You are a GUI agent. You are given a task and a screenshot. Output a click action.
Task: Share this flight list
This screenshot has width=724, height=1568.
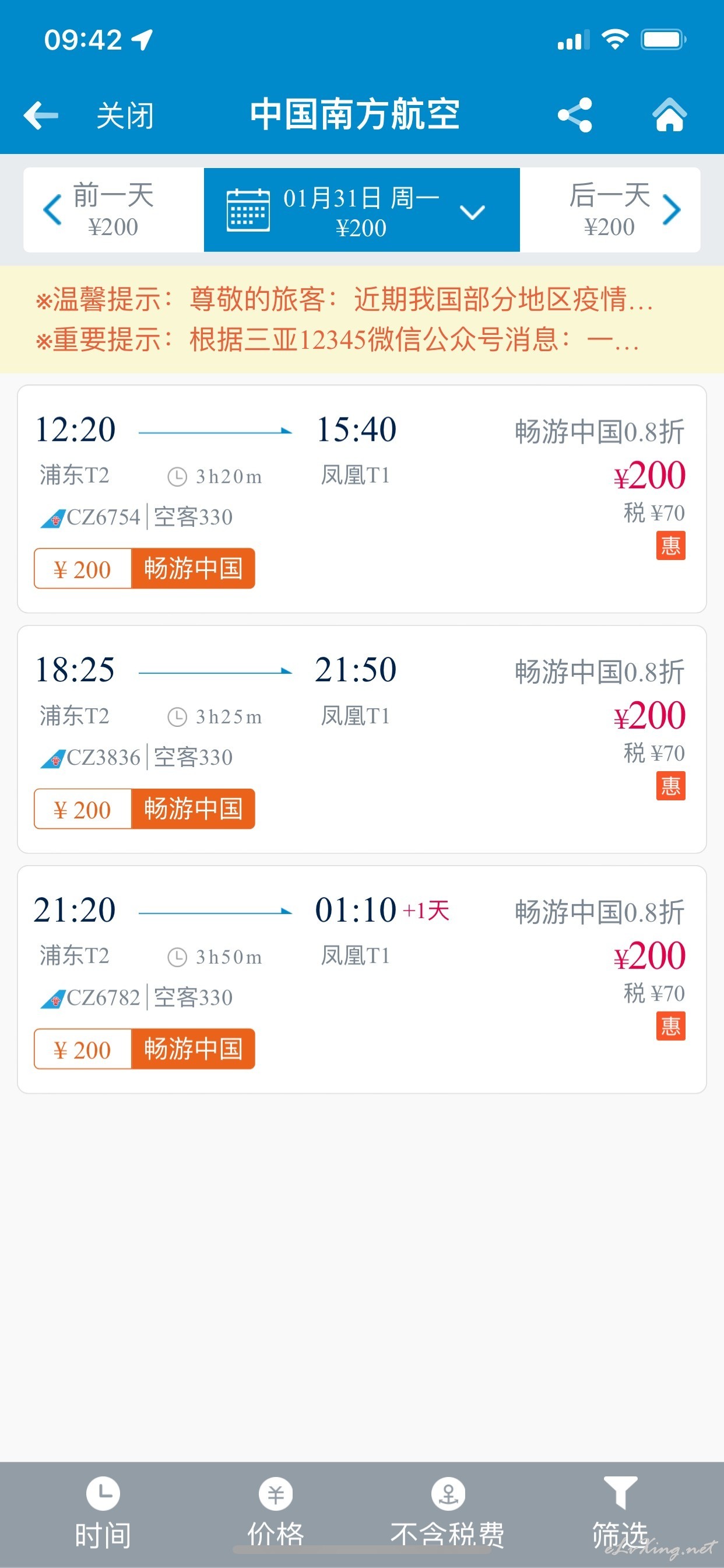pos(575,115)
